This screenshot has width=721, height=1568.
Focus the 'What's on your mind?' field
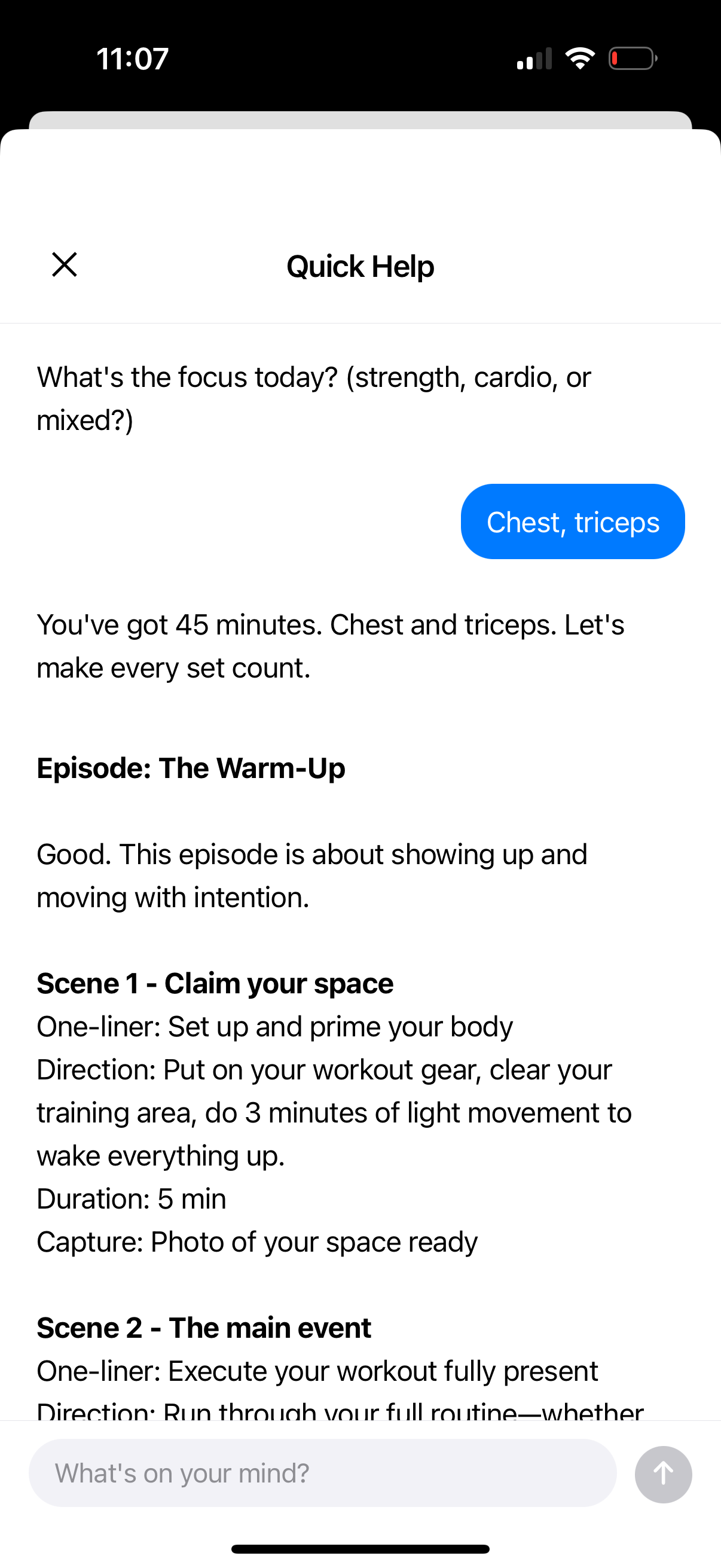pyautogui.click(x=322, y=1473)
